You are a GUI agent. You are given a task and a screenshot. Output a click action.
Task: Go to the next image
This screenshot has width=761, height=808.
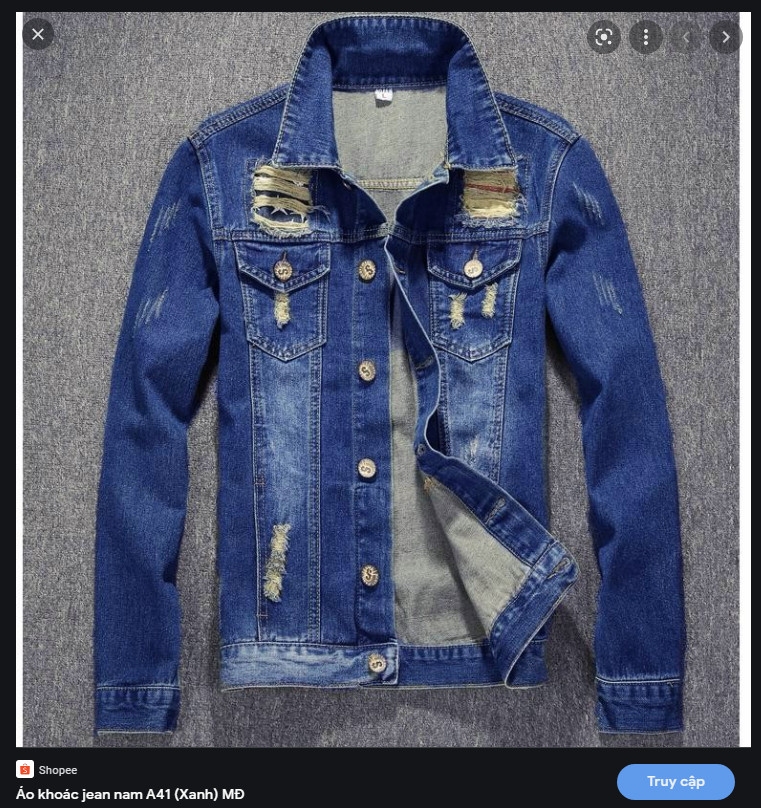726,37
